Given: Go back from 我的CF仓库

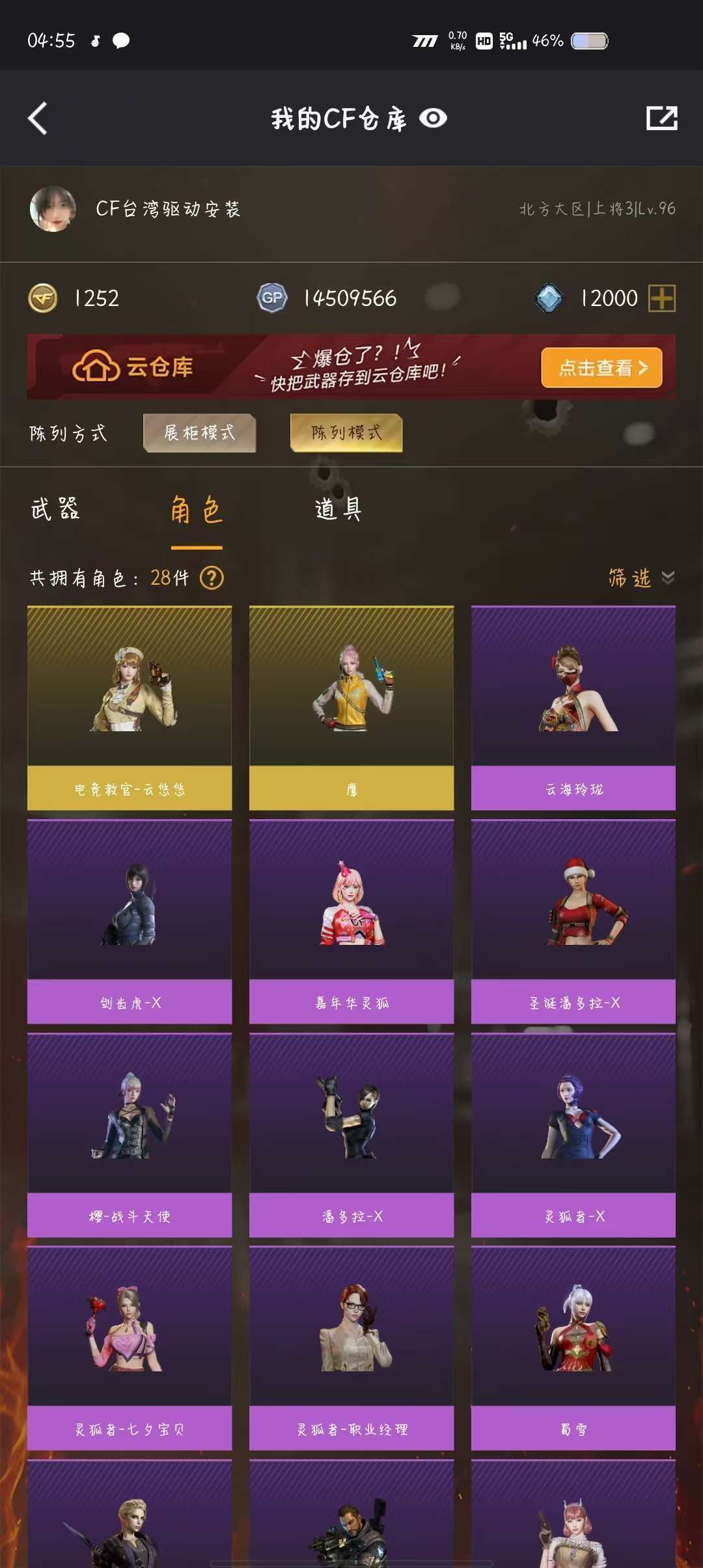Looking at the screenshot, I should pyautogui.click(x=38, y=119).
